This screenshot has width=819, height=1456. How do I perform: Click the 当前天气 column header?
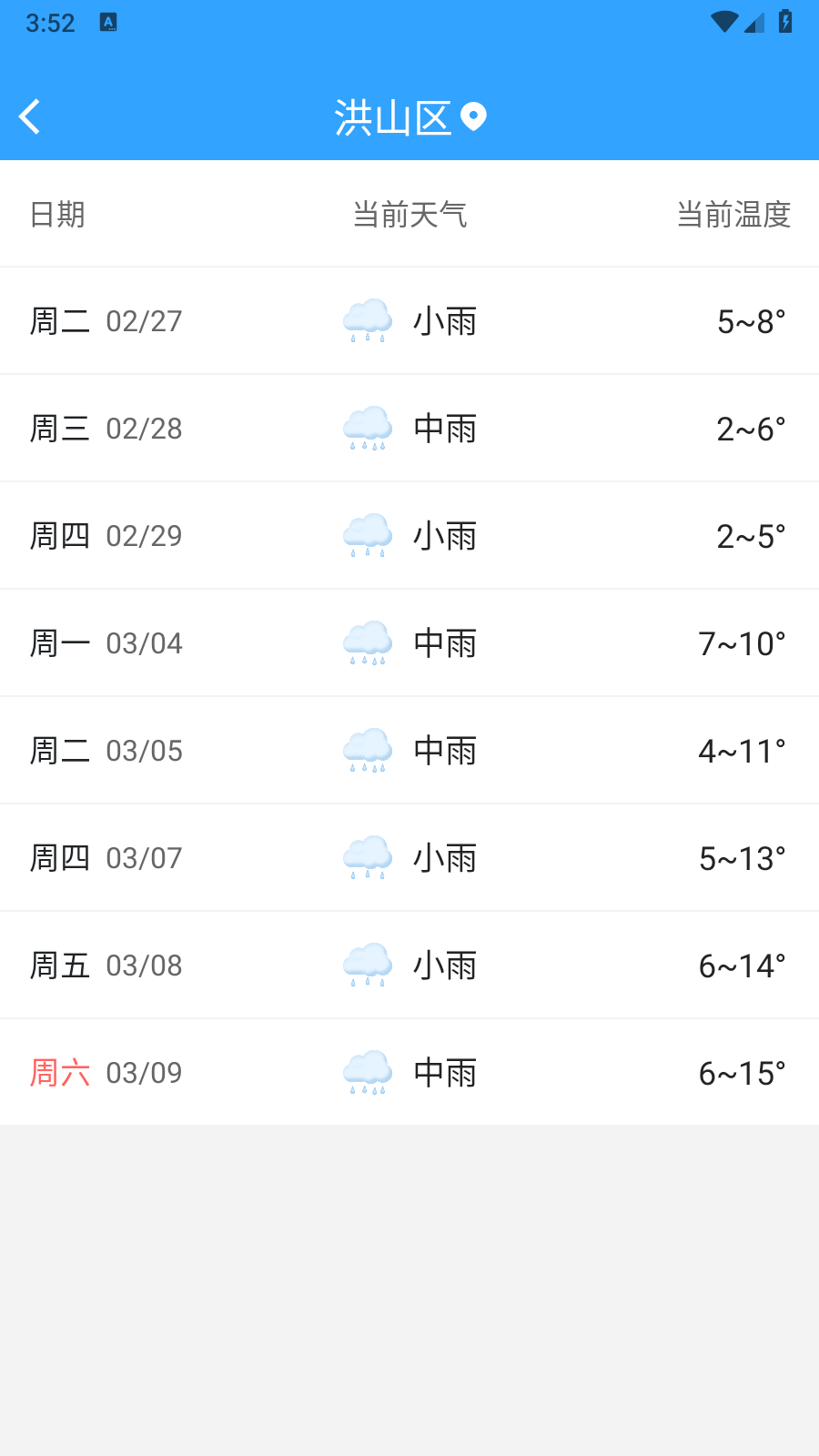409,214
